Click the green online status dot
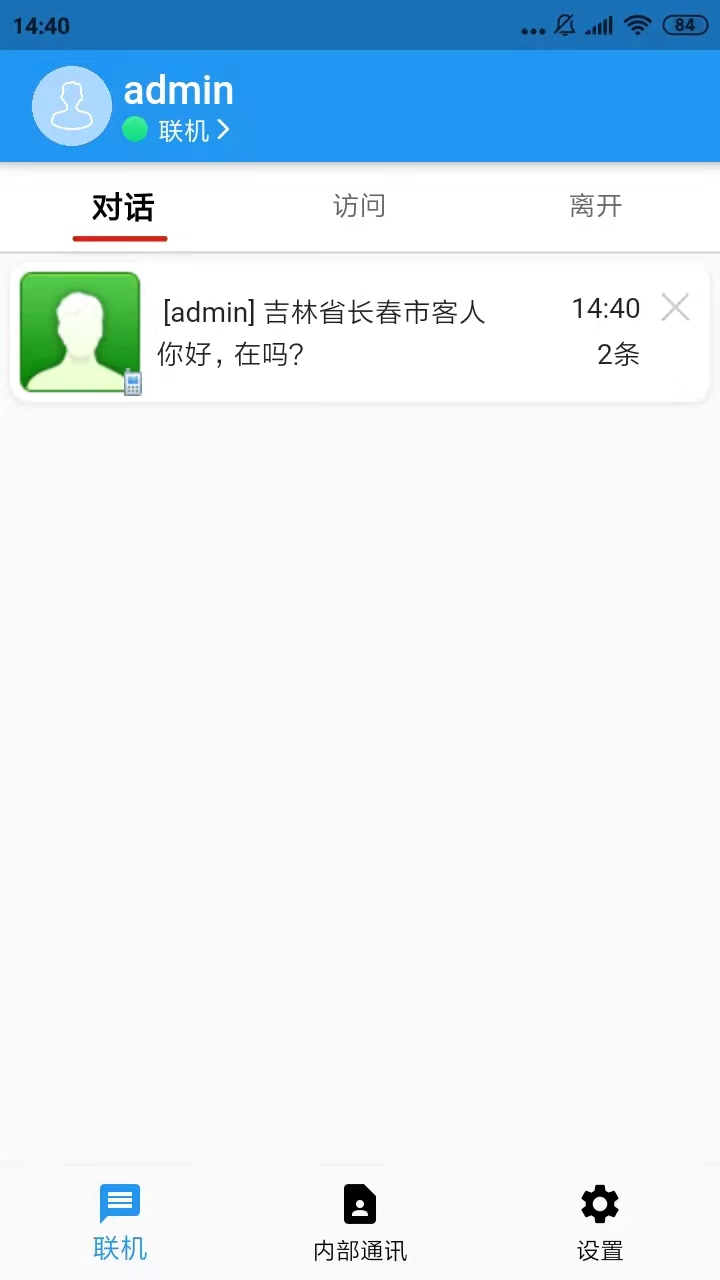Viewport: 720px width, 1280px height. [135, 130]
